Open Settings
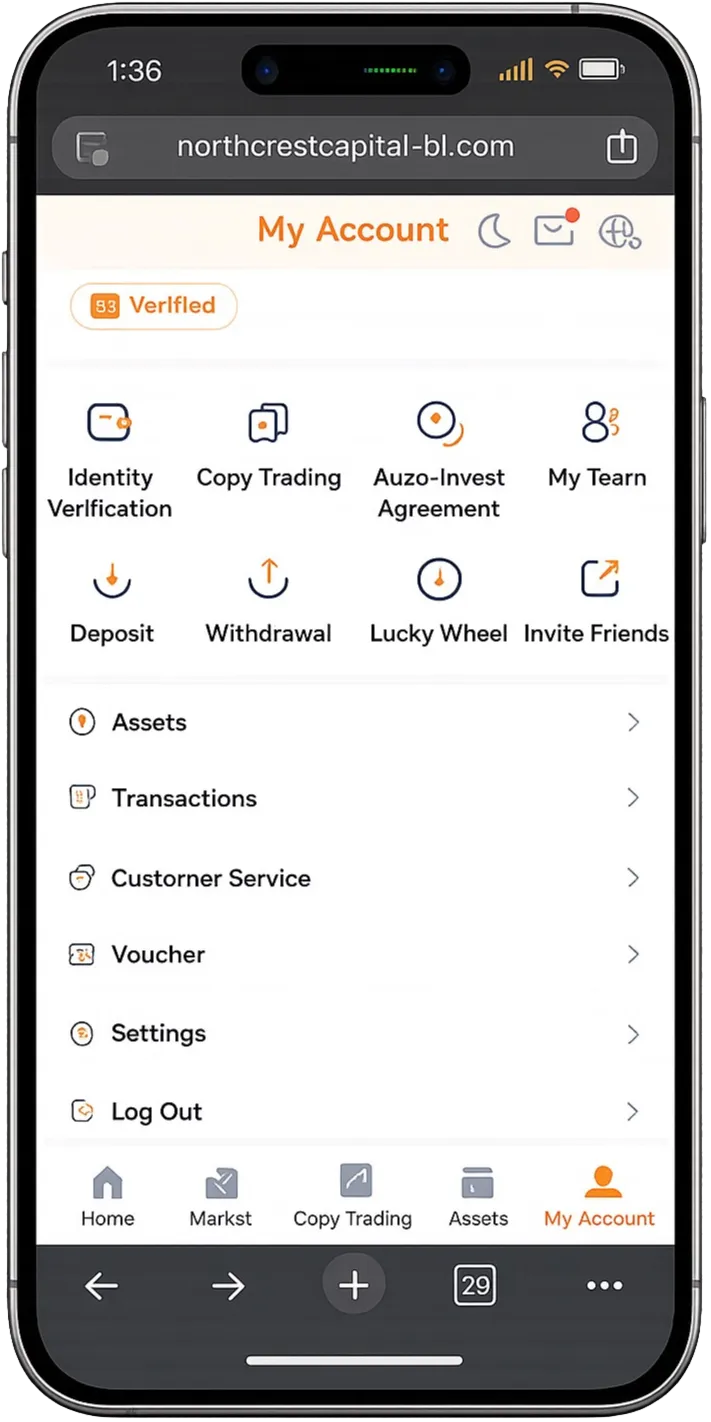Viewport: 711px width, 1422px height. click(x=355, y=1033)
